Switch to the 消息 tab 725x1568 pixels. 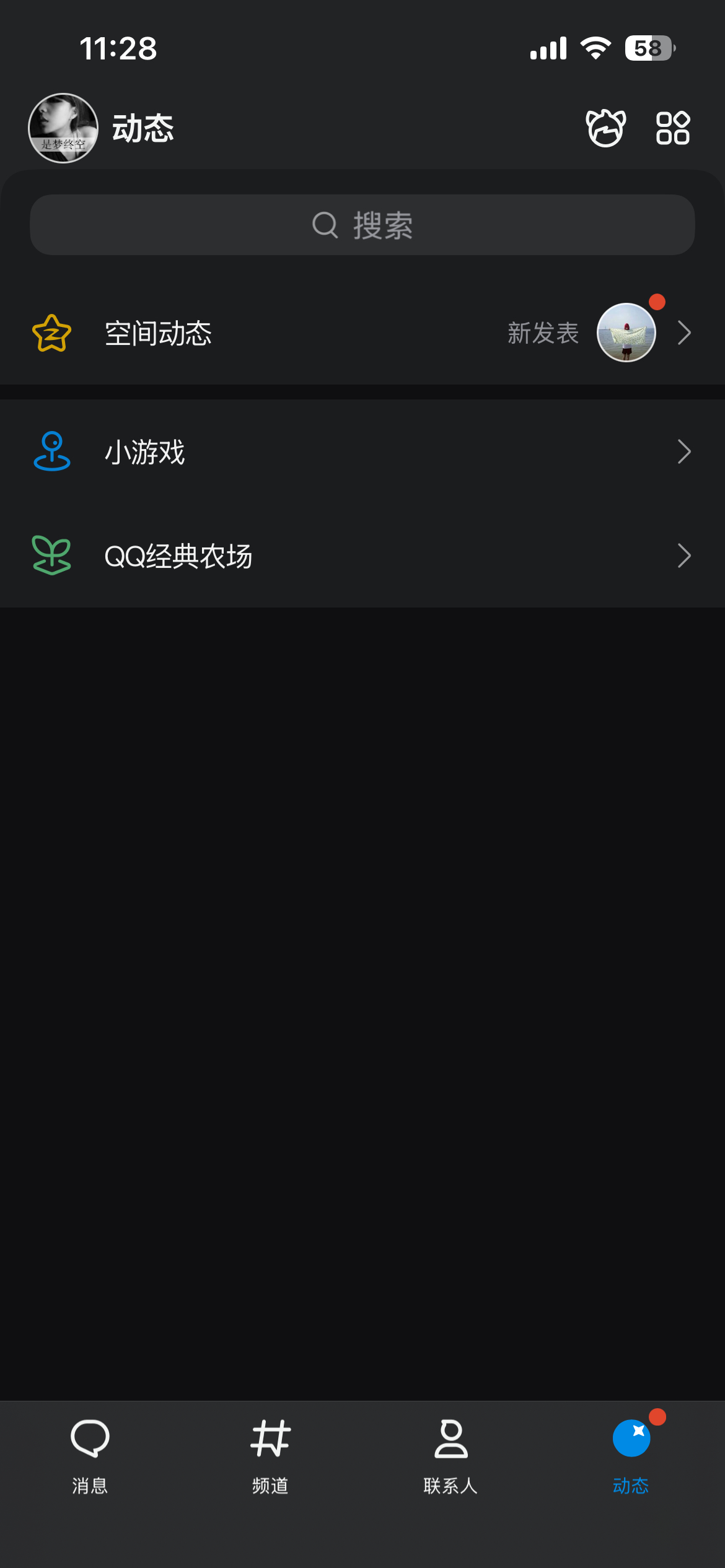[89, 1461]
